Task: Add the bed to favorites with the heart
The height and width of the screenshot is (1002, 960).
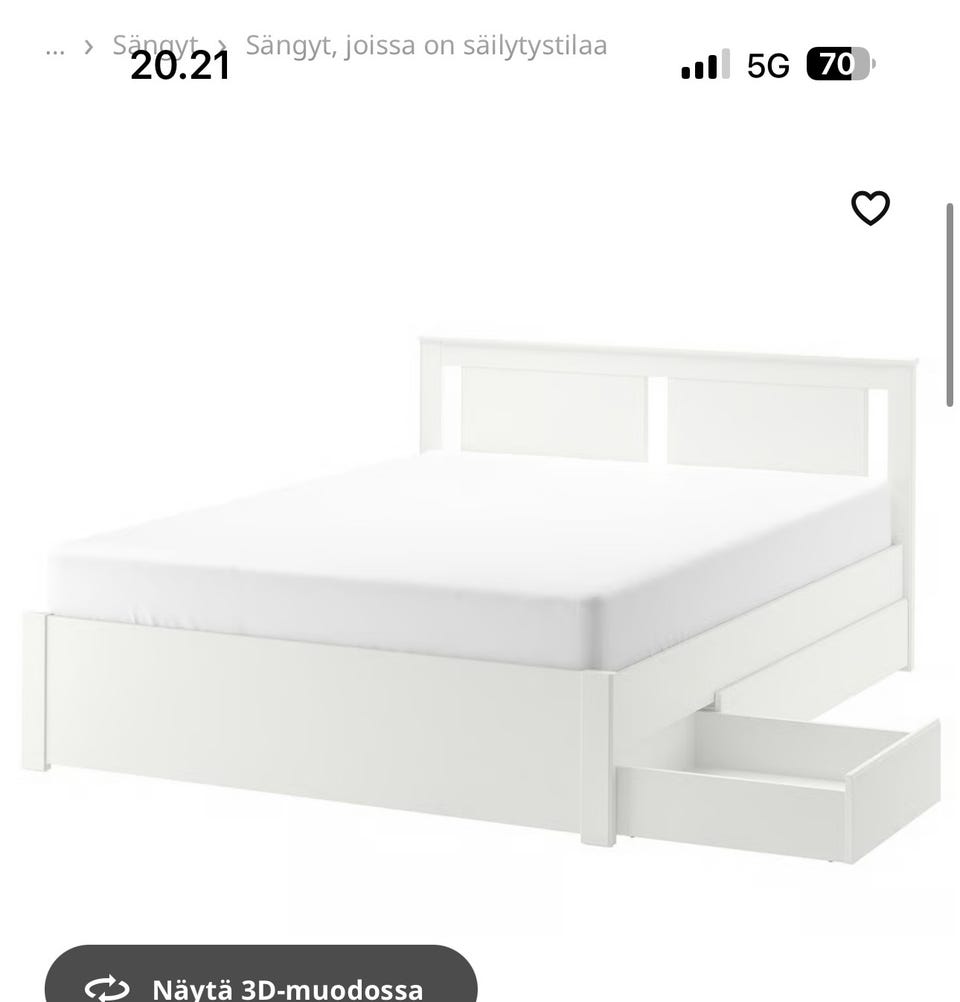Action: coord(870,208)
